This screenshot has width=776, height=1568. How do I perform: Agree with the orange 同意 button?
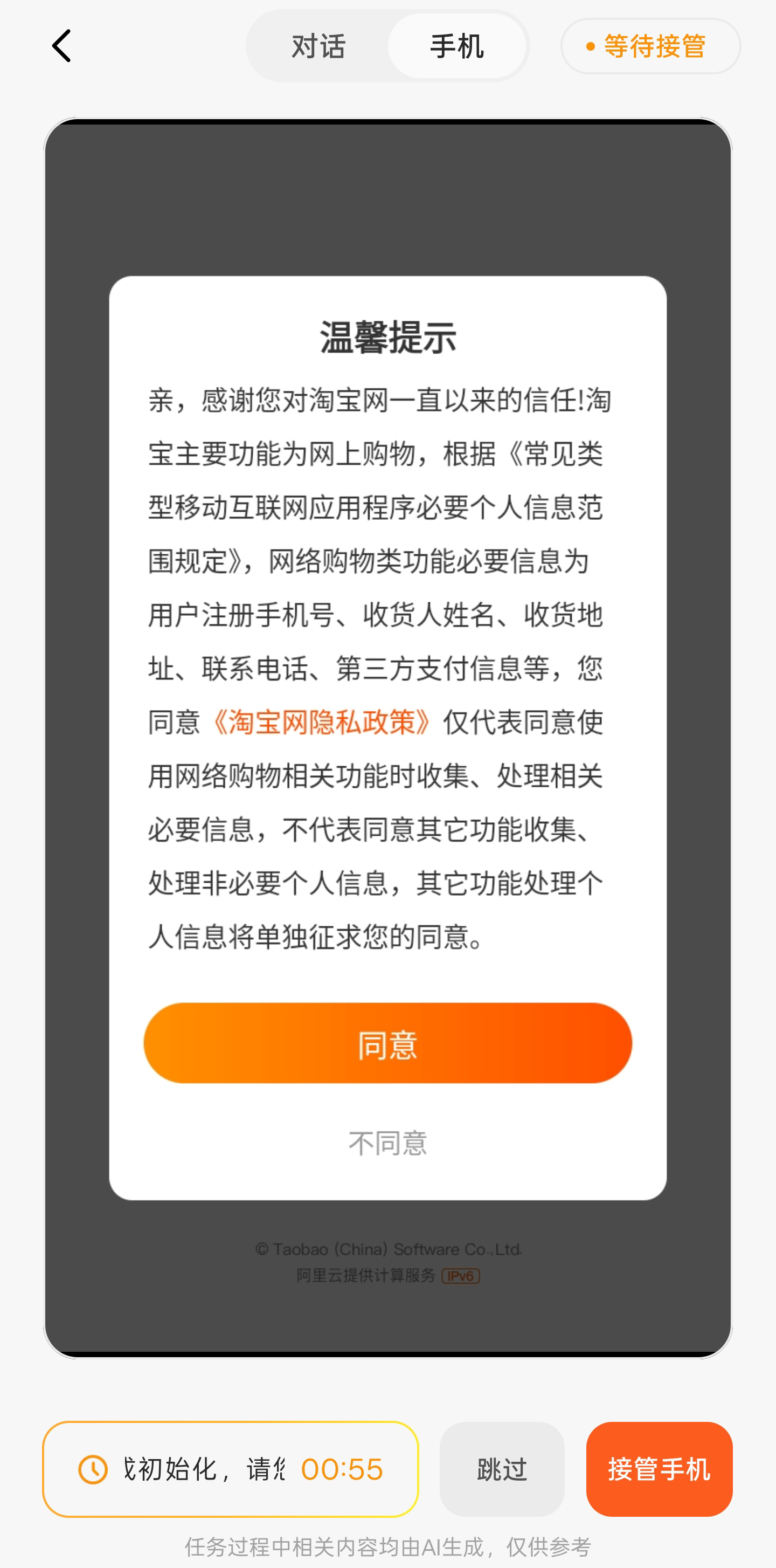coord(387,1043)
